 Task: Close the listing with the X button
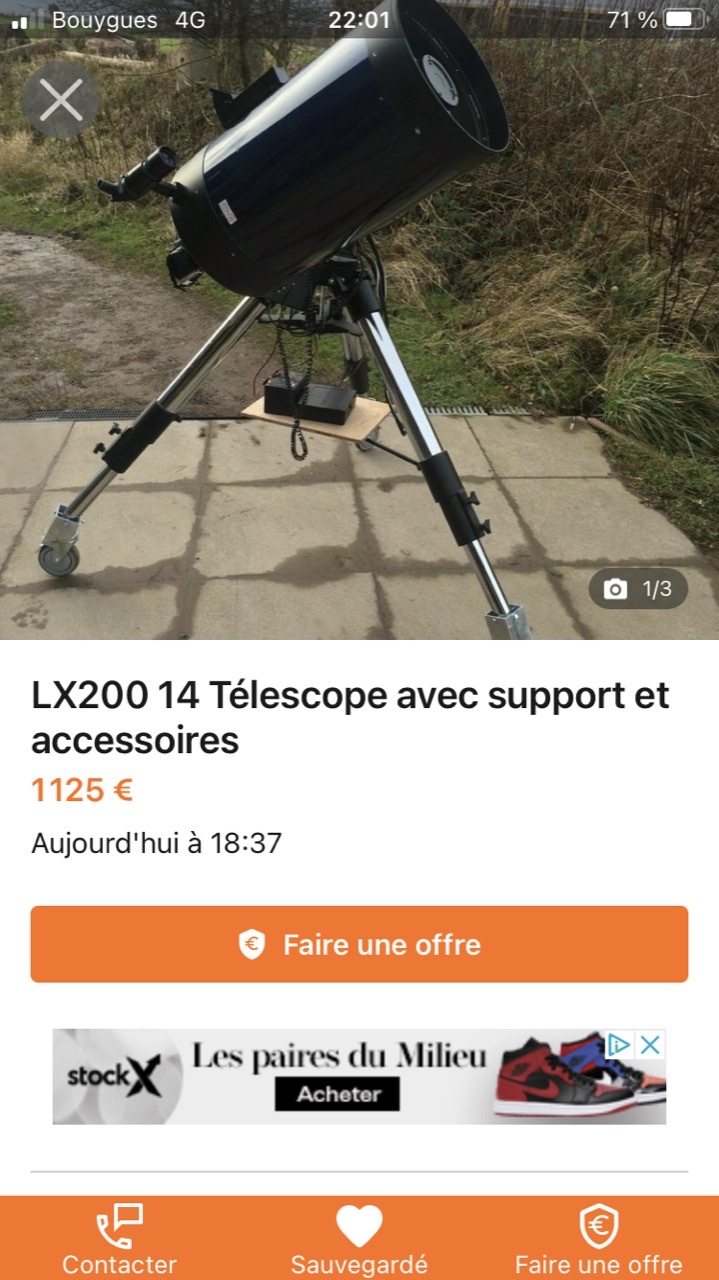[61, 100]
